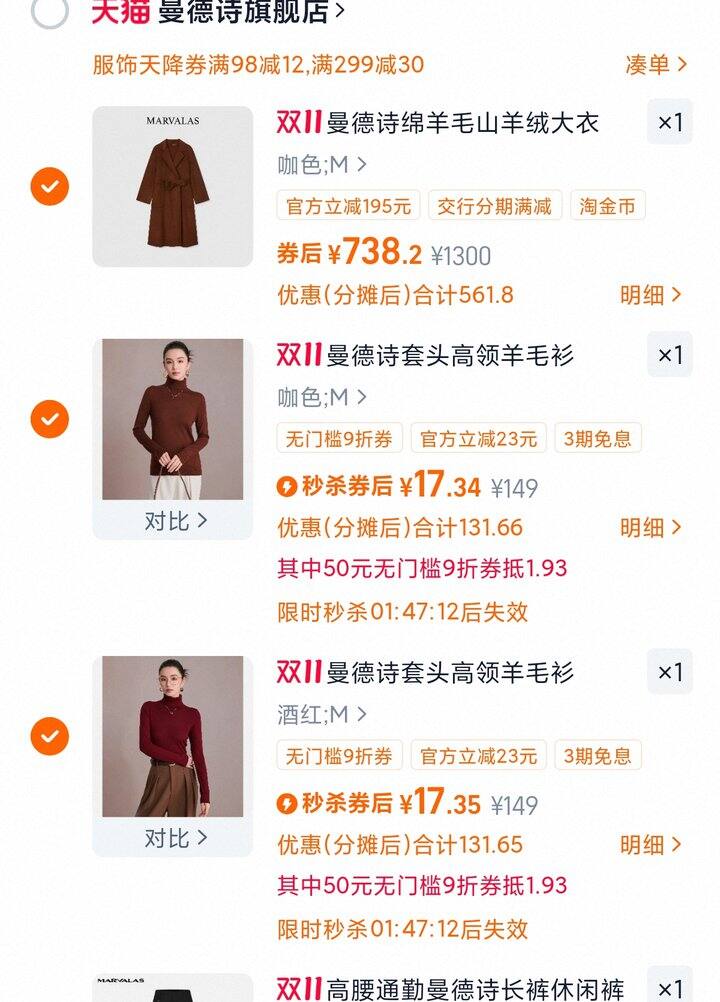Viewport: 720px width, 1002px height.
Task: Adjust quantity of 绵羊毛山羊绒大衣
Action: 669,123
